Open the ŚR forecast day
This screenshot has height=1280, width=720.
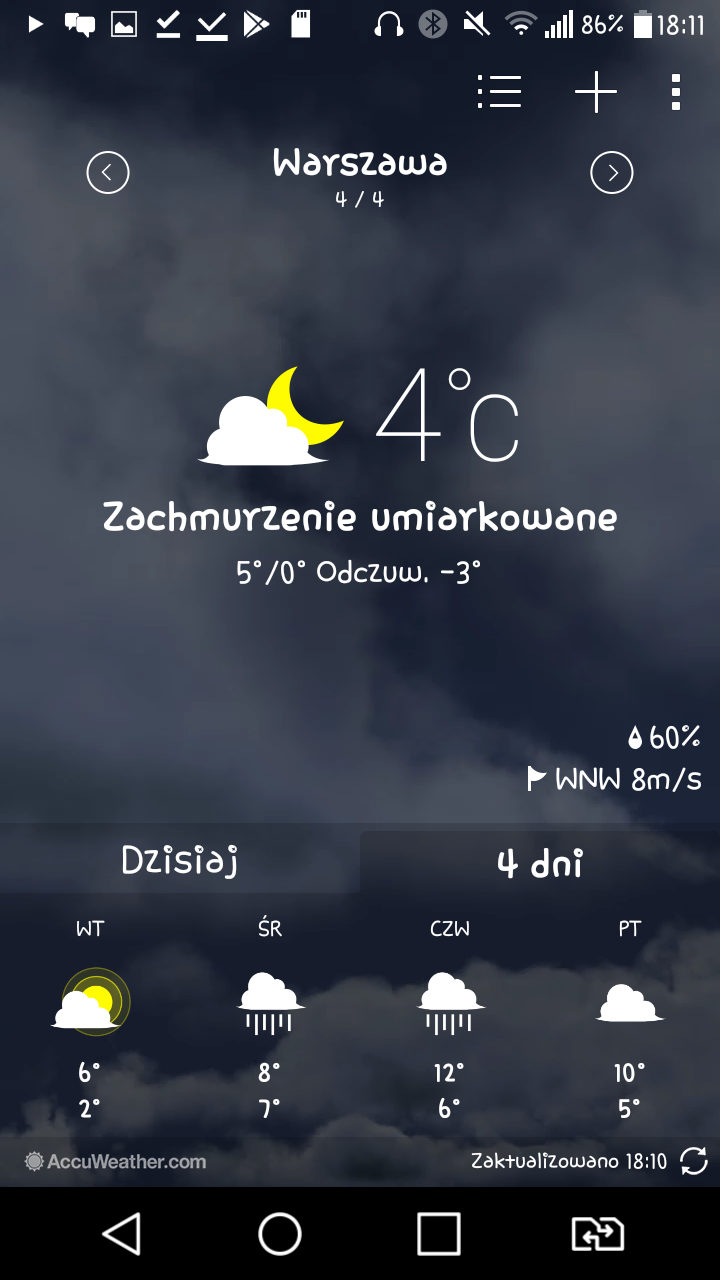point(270,1020)
